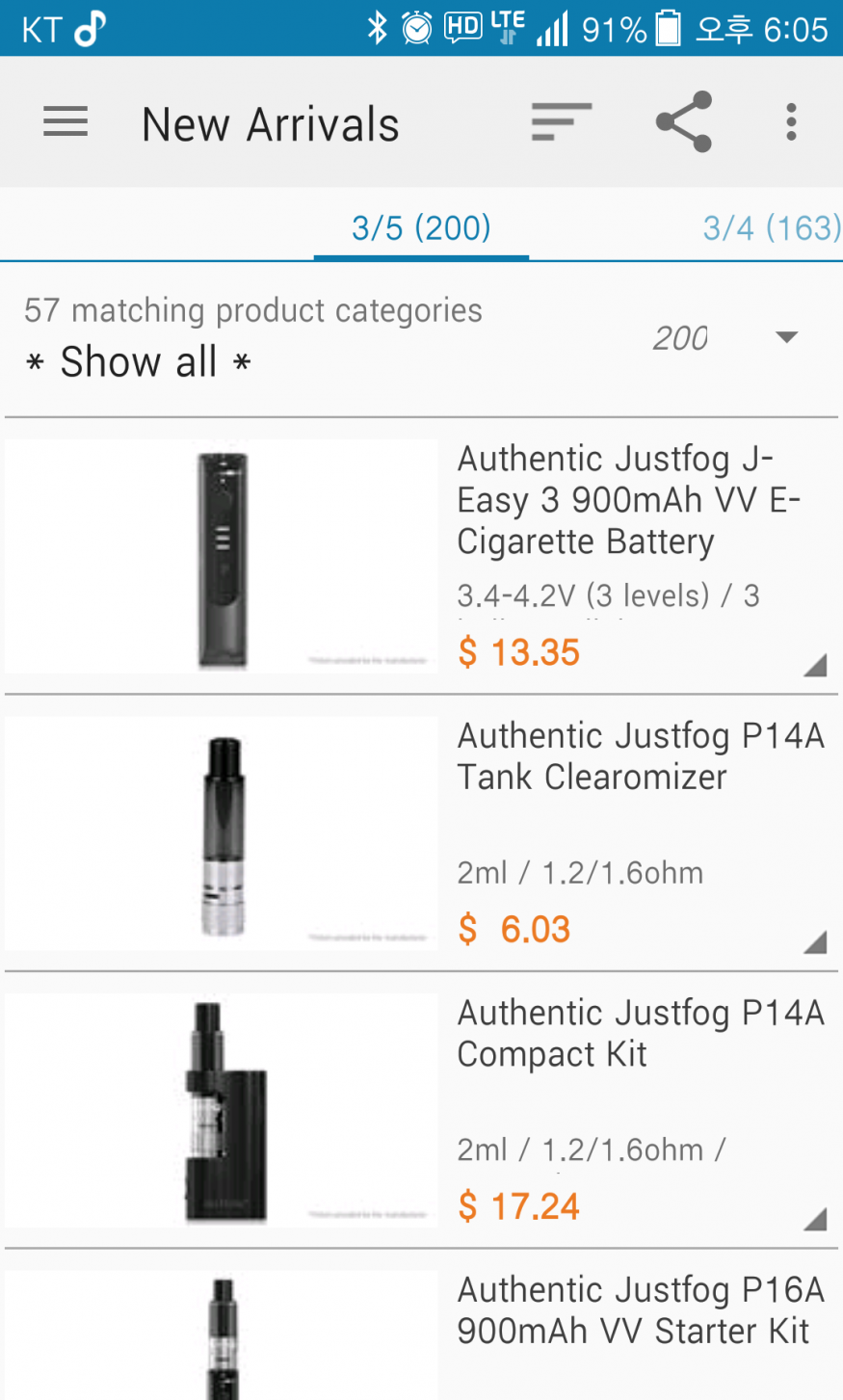Switch to the 3/4 (163) tab
The width and height of the screenshot is (843, 1400).
(x=771, y=228)
